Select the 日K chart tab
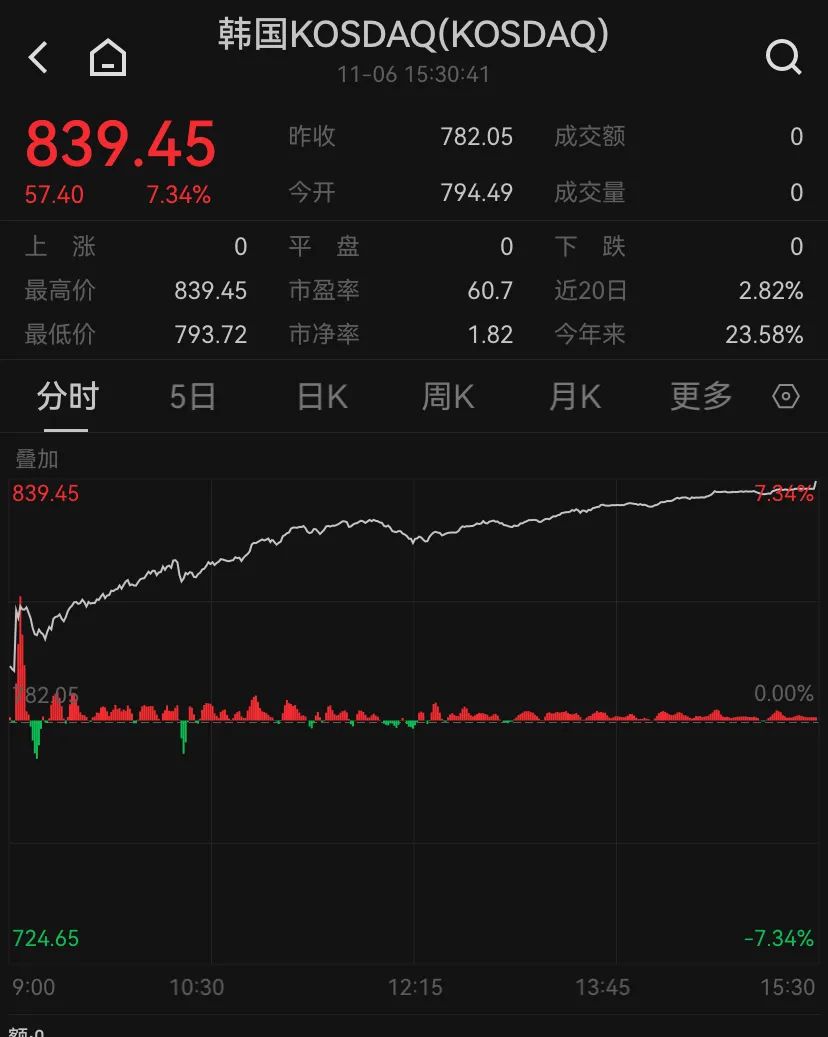828x1037 pixels. pos(322,397)
